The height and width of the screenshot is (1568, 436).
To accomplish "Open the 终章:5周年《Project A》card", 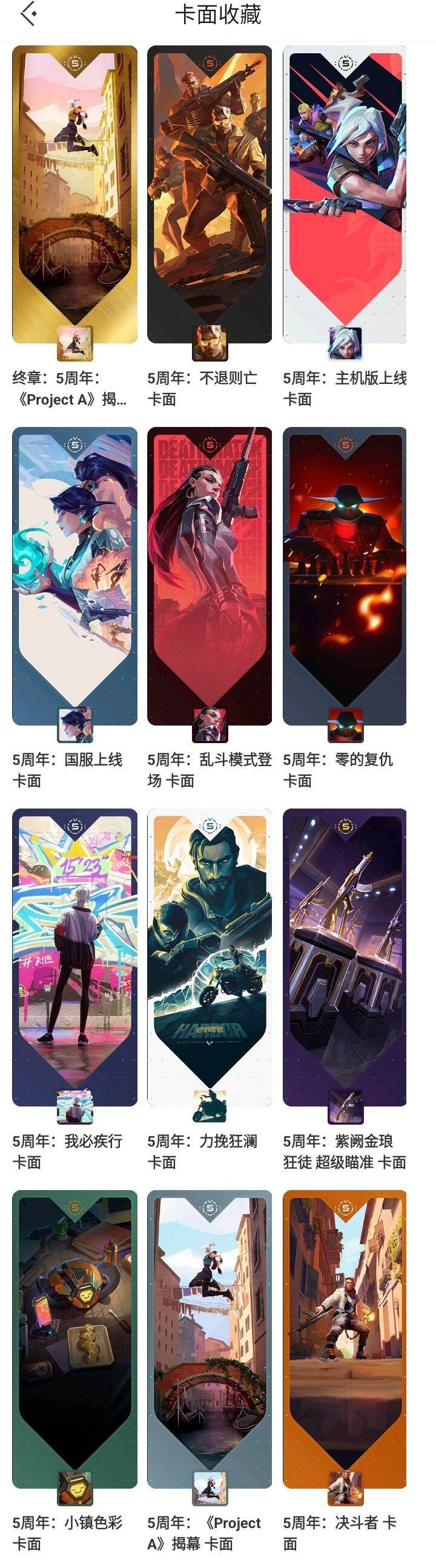I will 74,195.
